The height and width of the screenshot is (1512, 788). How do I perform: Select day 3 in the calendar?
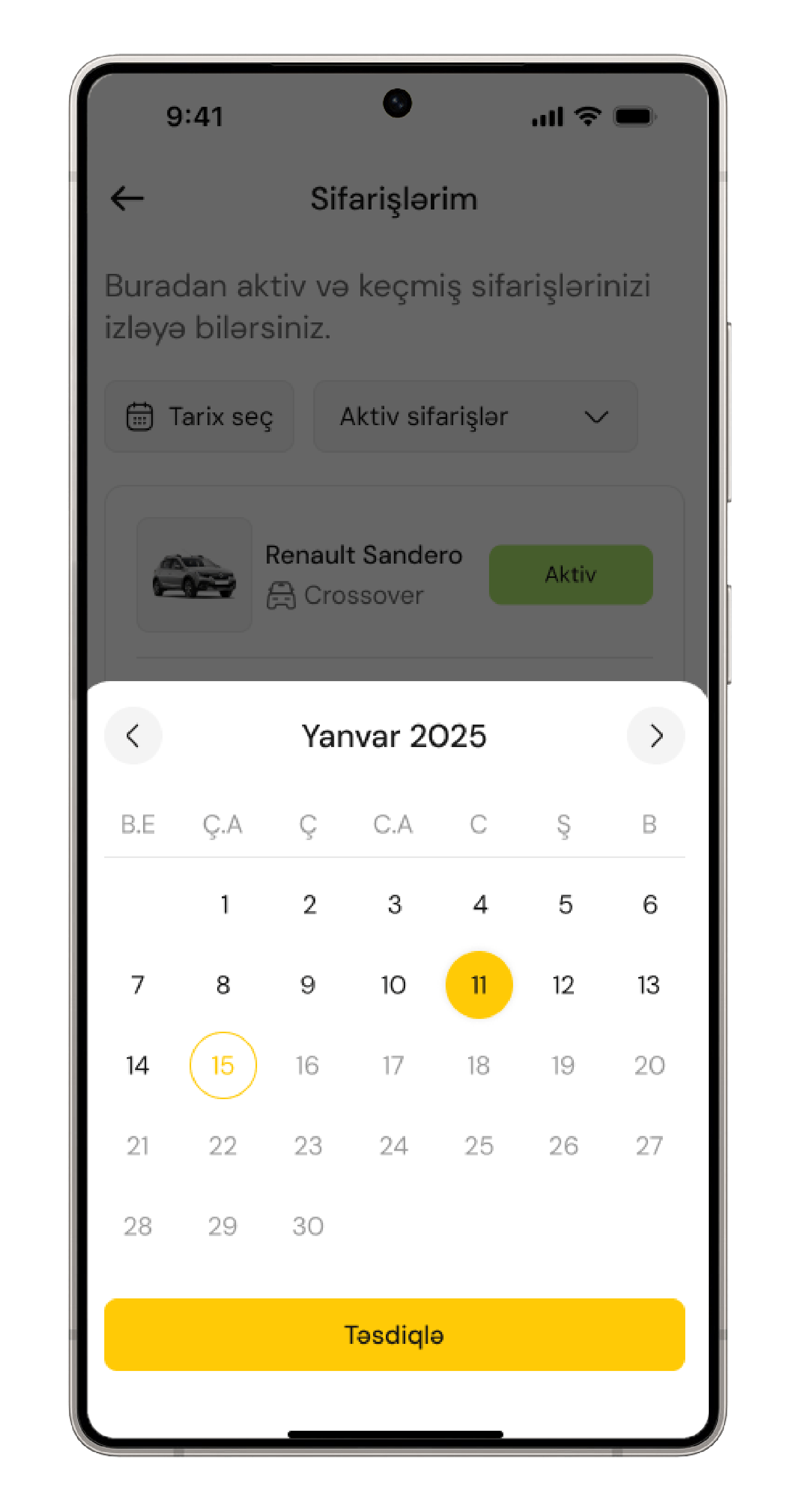point(394,904)
